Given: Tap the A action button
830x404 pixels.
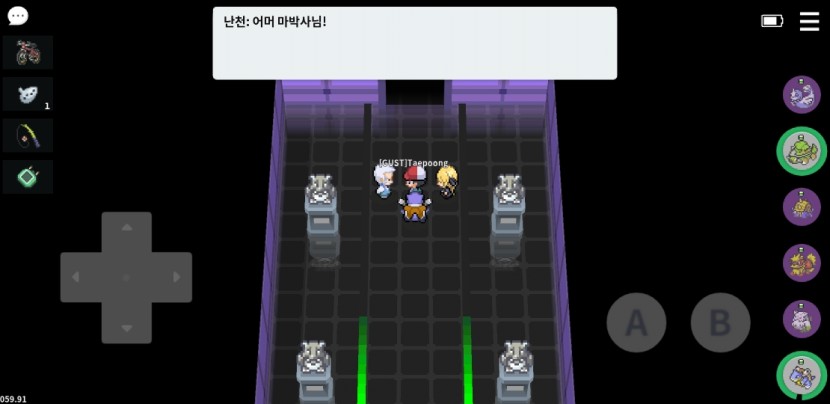Looking at the screenshot, I should pos(636,322).
